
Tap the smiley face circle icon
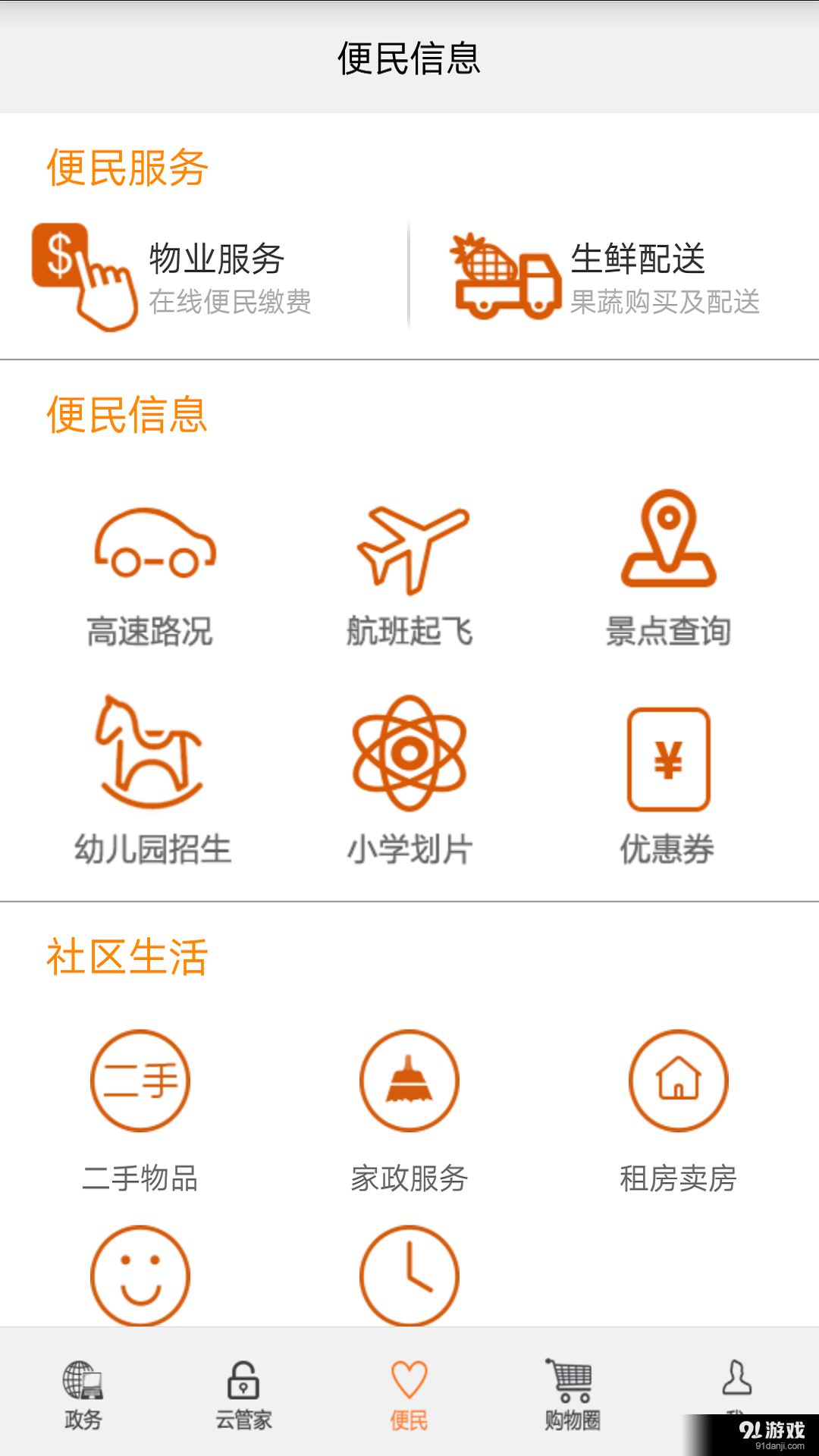tap(140, 1276)
